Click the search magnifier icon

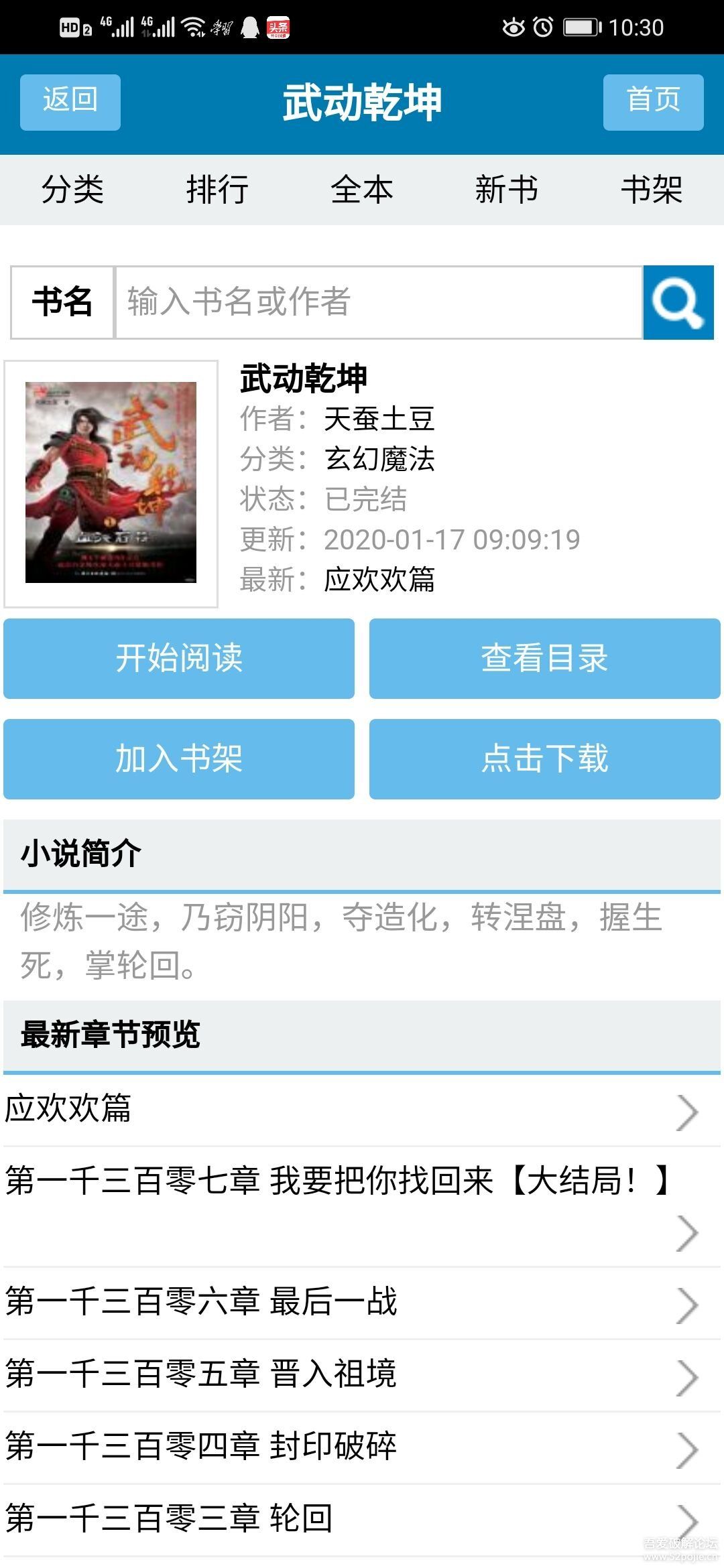click(x=678, y=302)
